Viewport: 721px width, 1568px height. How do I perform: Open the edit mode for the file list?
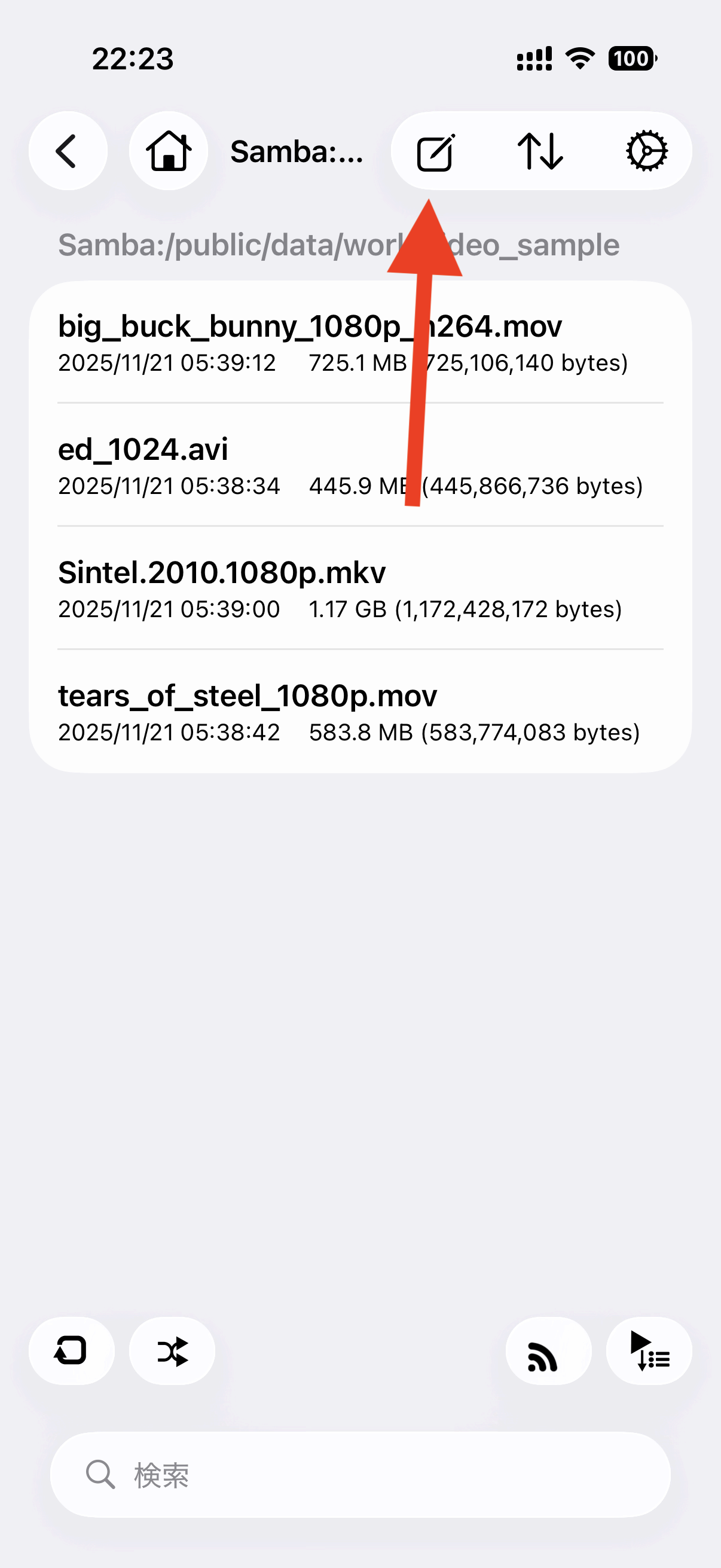click(436, 152)
